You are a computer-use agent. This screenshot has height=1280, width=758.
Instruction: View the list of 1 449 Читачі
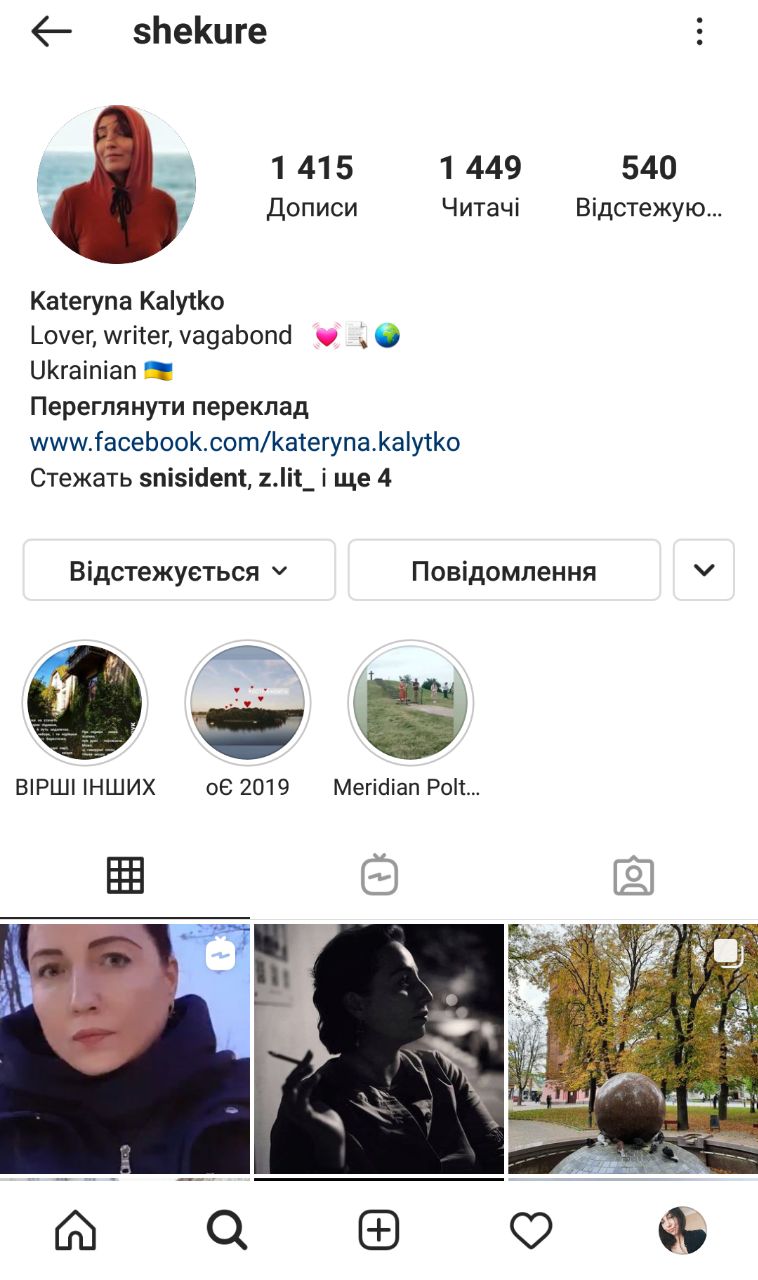pos(480,186)
